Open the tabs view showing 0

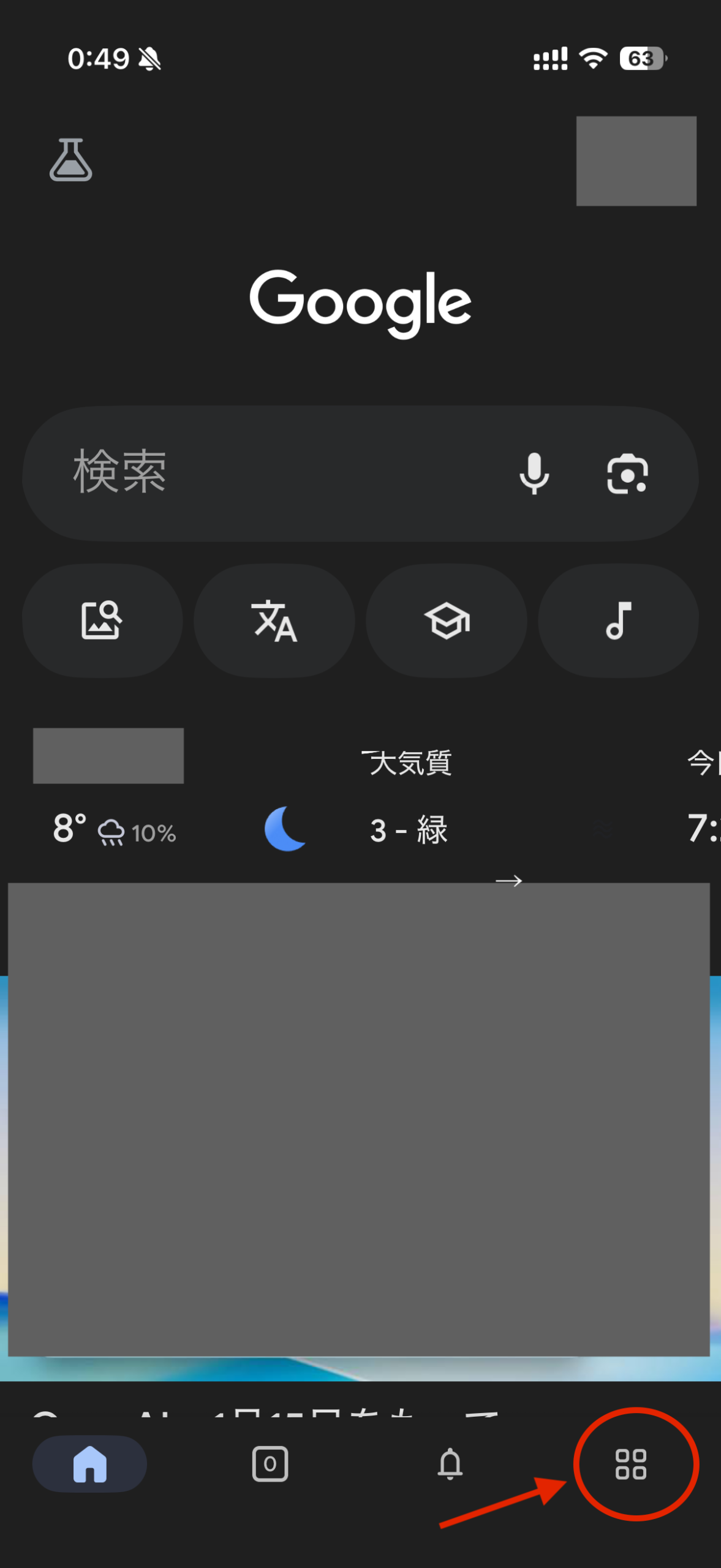[270, 1464]
